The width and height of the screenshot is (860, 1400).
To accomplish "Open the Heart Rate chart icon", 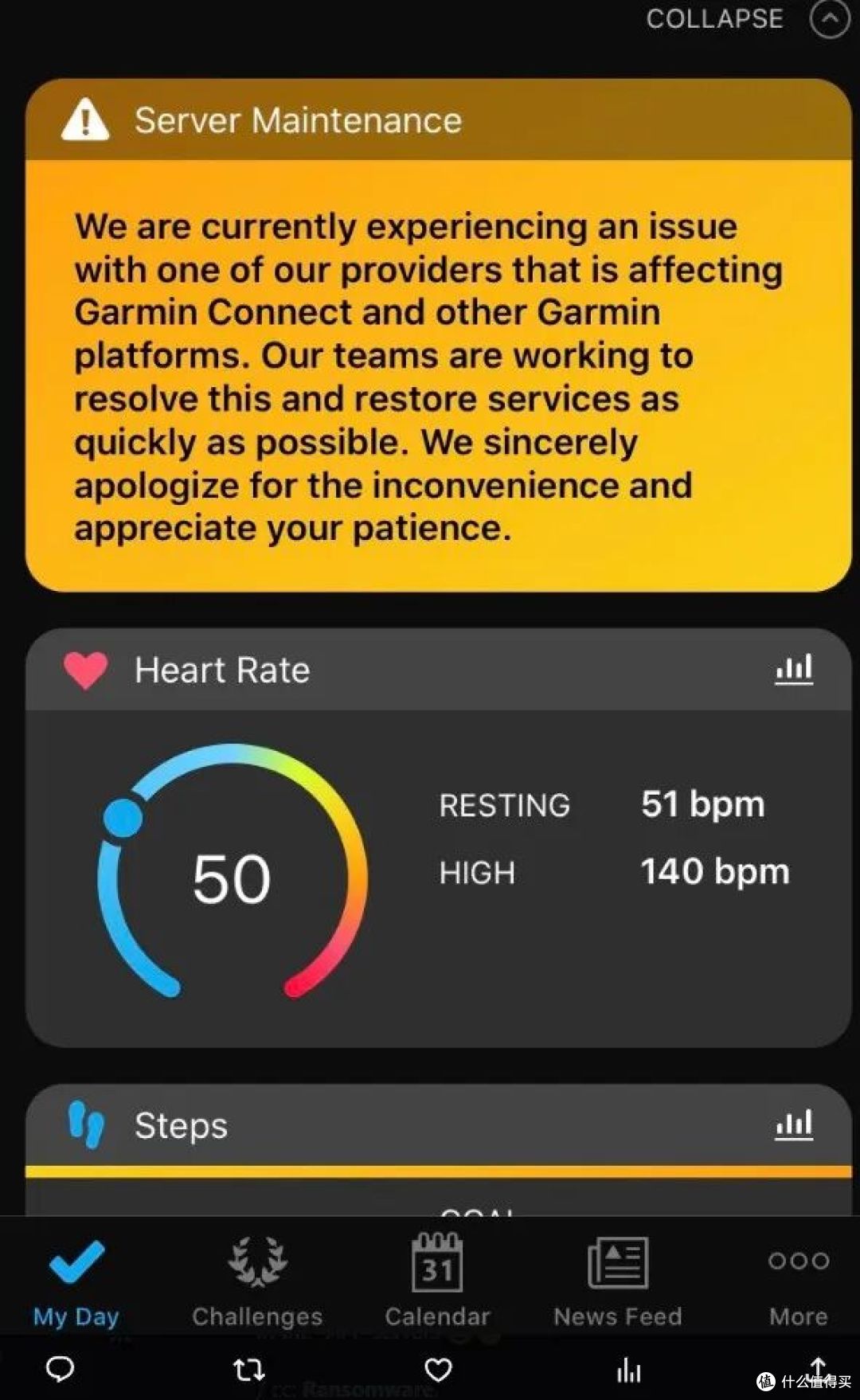I will (x=794, y=670).
